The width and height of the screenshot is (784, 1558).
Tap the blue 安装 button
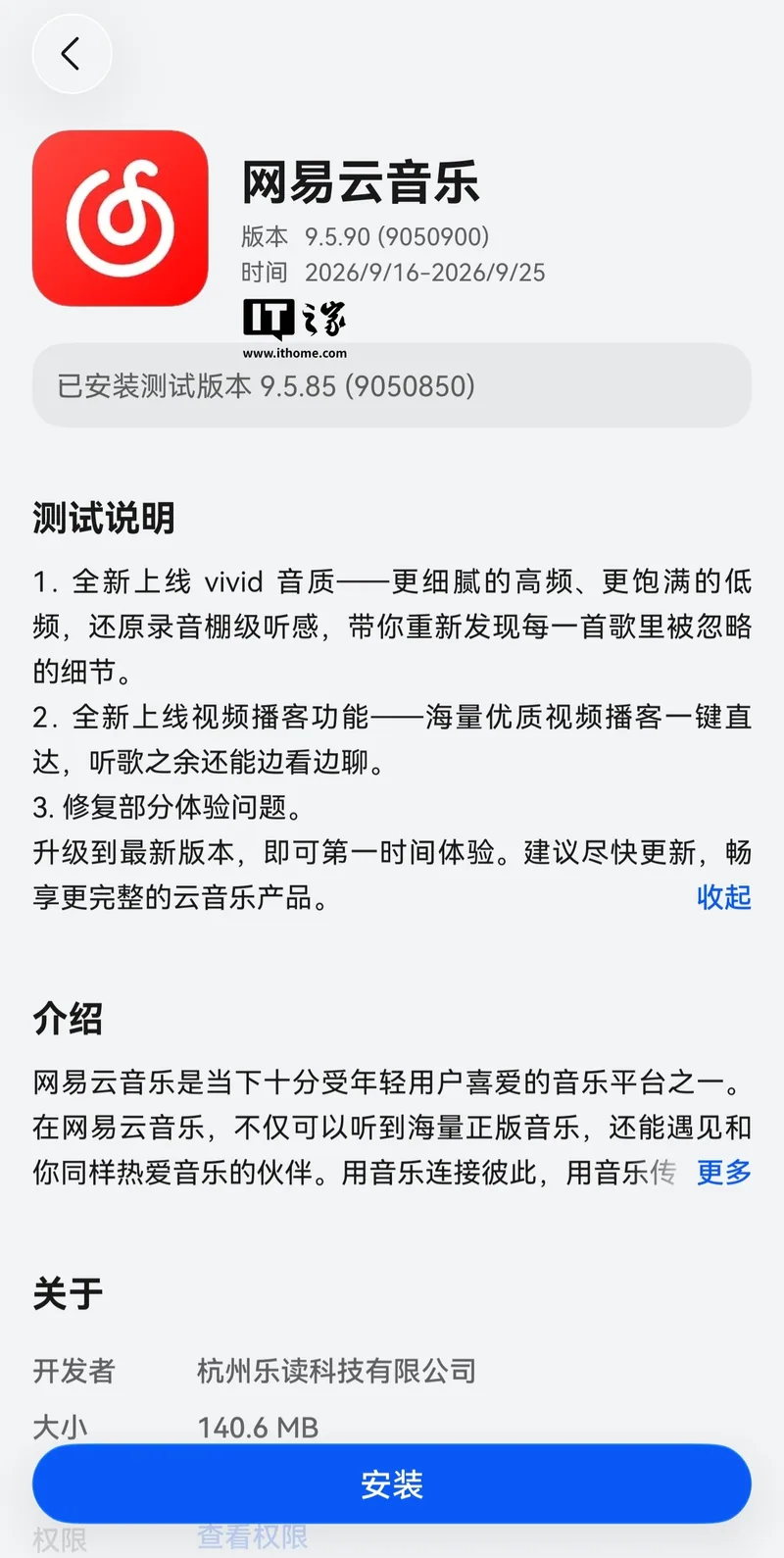(392, 1483)
